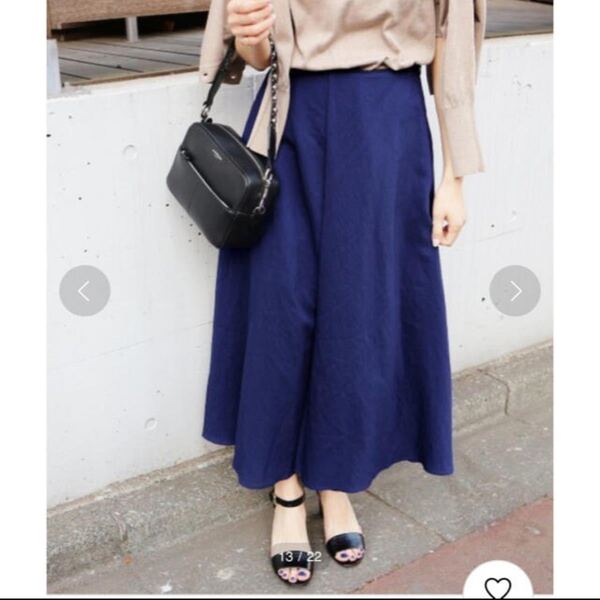600x600 pixels.
Task: Go to the previous product photo
Action: (x=84, y=291)
